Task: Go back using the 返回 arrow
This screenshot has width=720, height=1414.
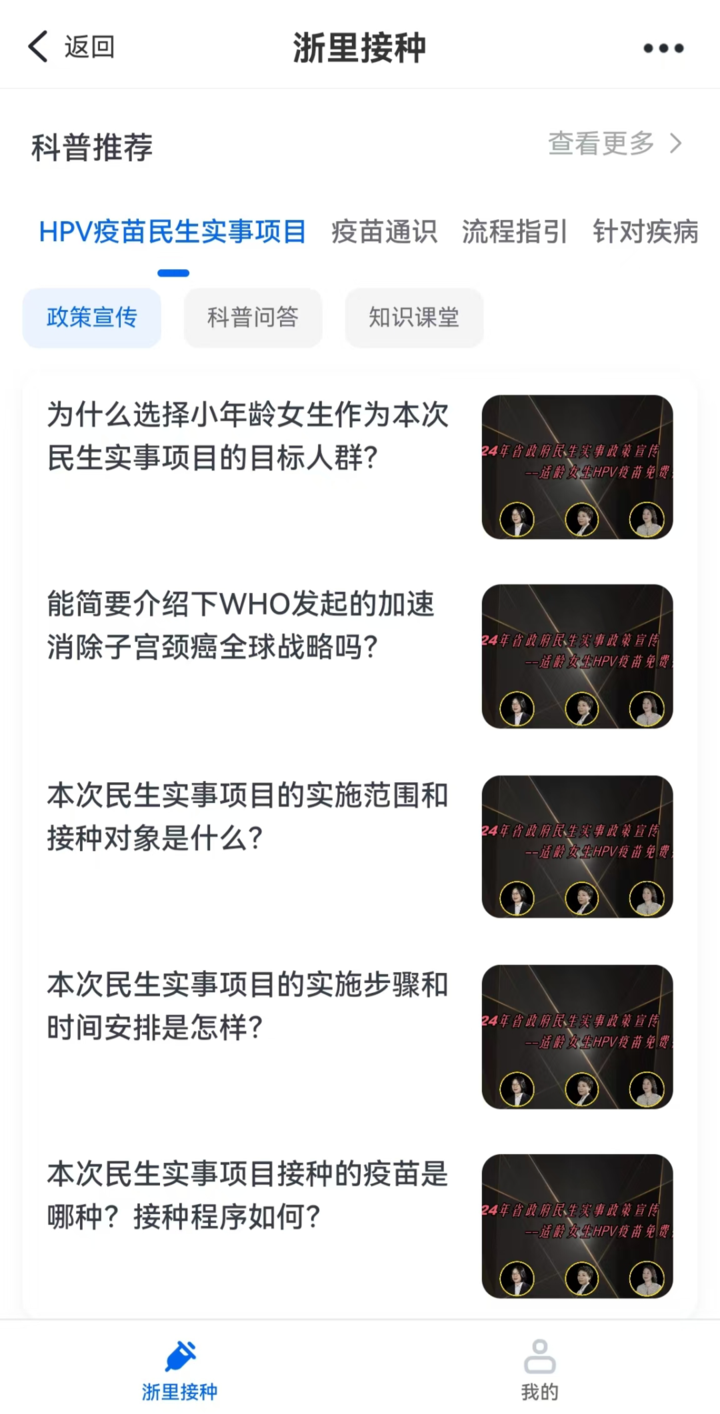Action: click(x=70, y=47)
